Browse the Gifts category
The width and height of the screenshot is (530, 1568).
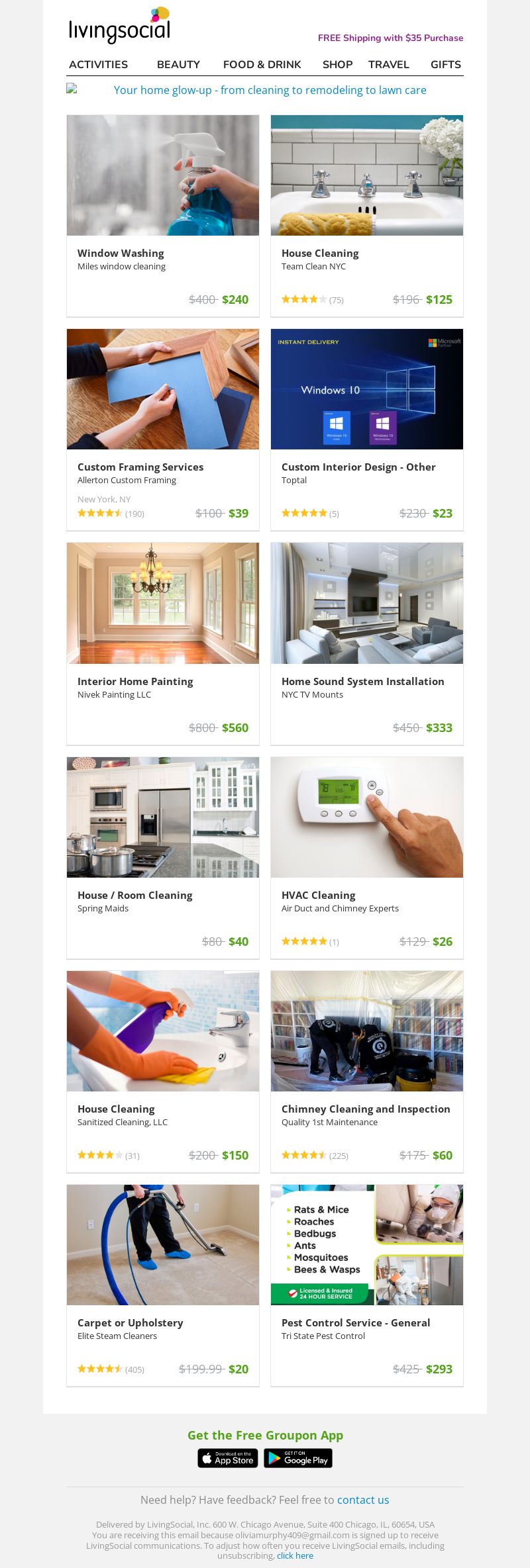(x=445, y=64)
